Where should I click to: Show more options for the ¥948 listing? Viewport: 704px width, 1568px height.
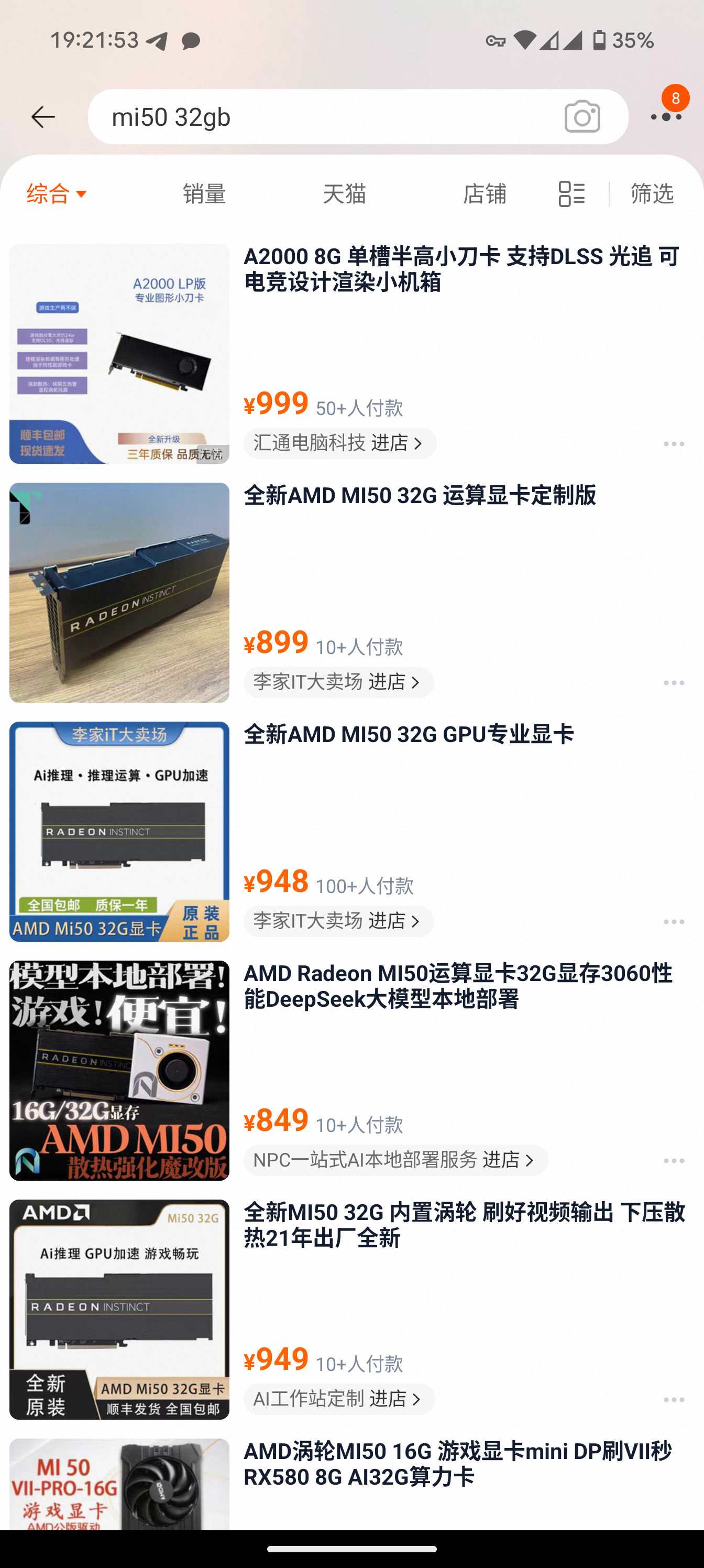click(674, 921)
